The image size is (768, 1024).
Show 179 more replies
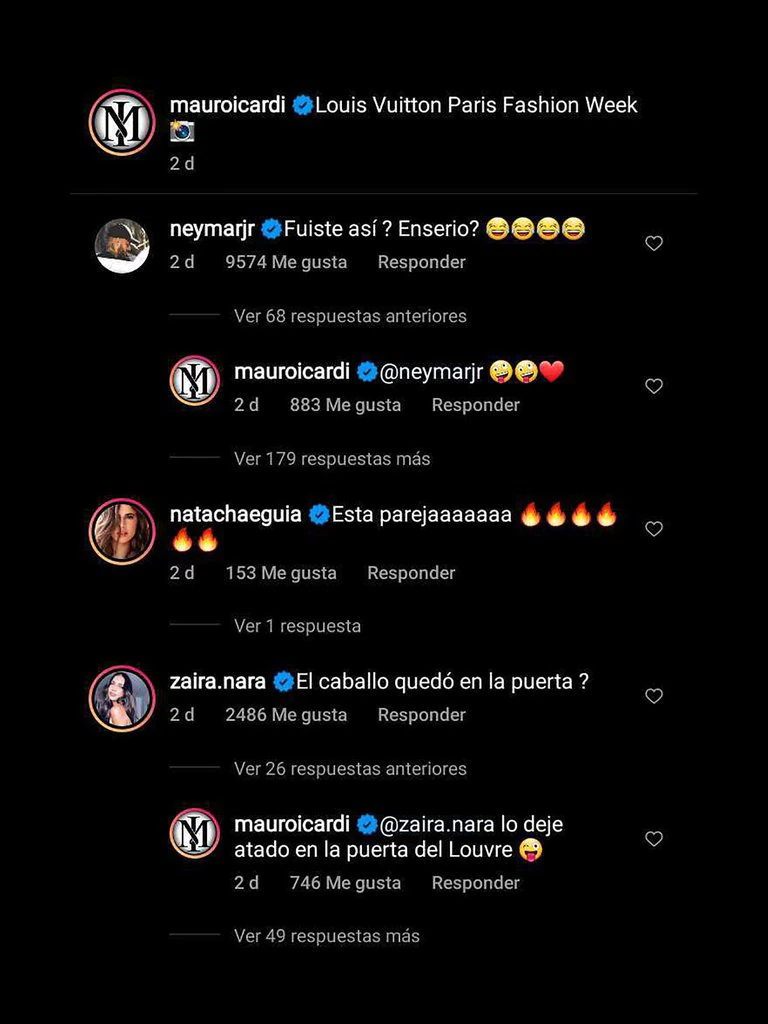[x=332, y=459]
